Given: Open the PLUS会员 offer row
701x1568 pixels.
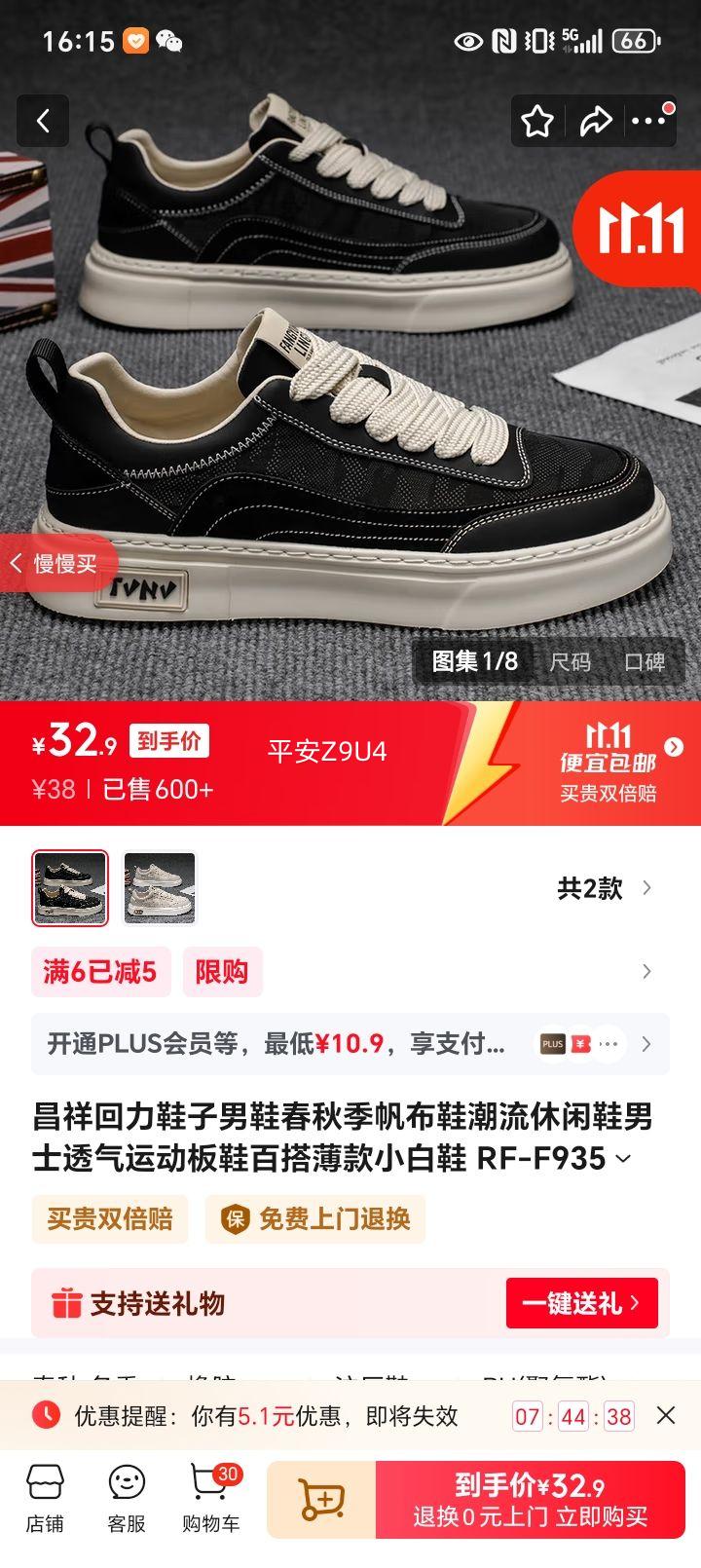Looking at the screenshot, I should (x=350, y=1044).
